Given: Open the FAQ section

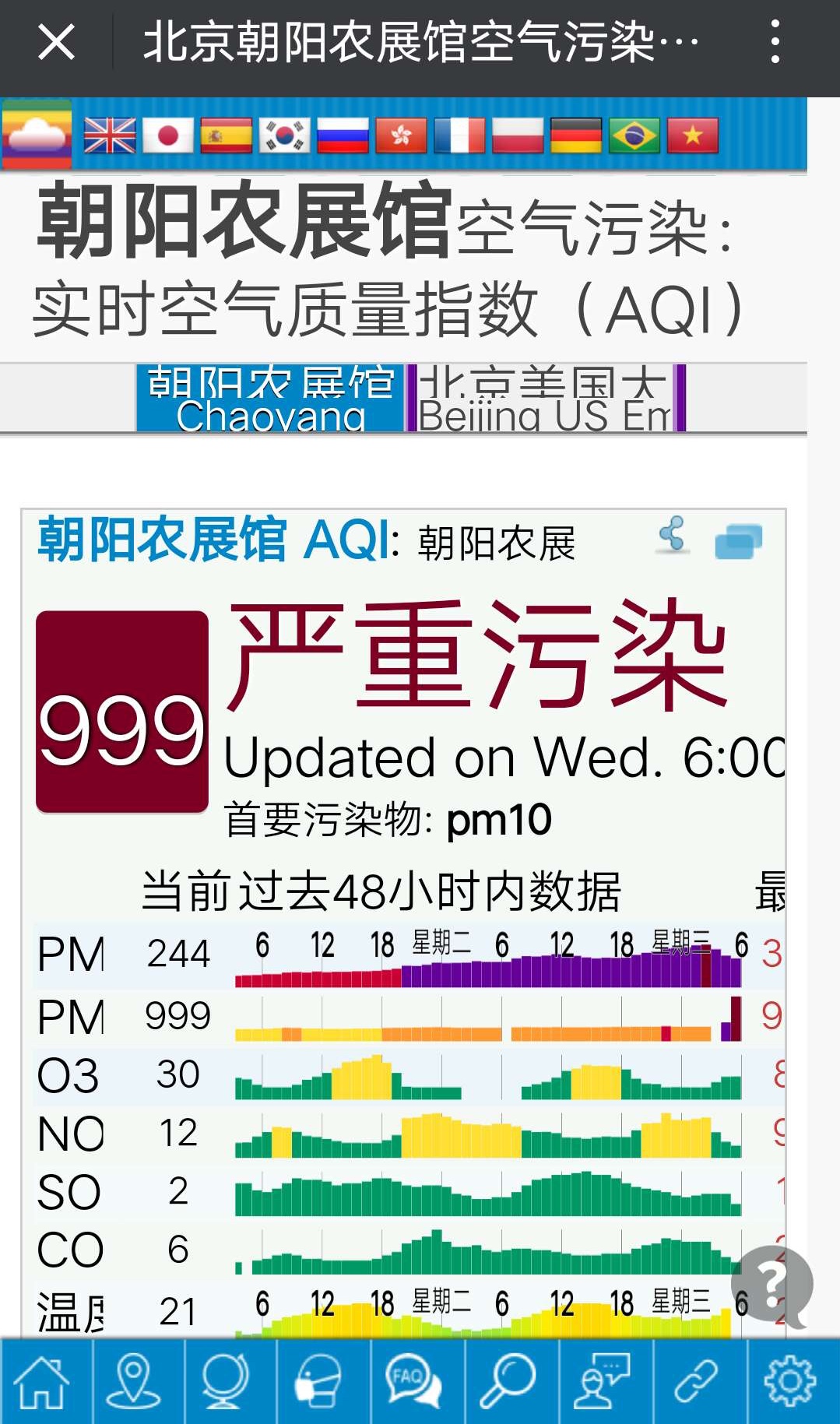Looking at the screenshot, I should [x=413, y=1382].
